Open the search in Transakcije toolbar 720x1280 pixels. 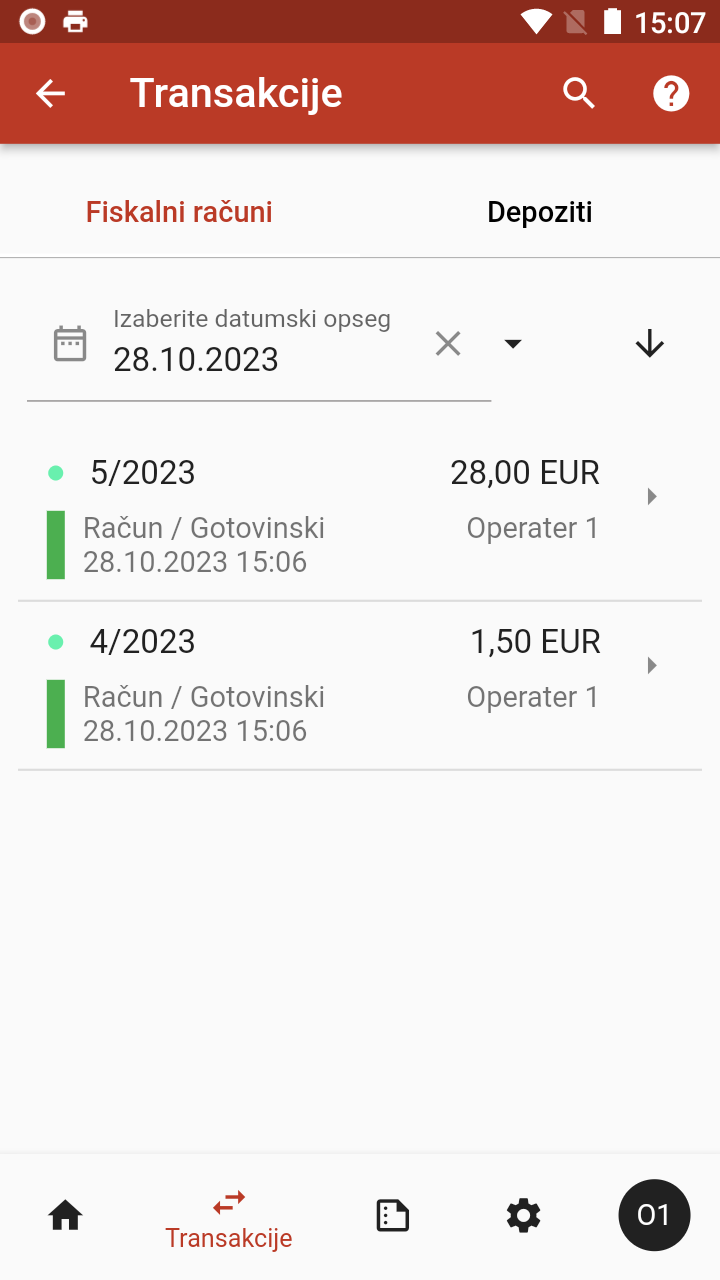579,93
